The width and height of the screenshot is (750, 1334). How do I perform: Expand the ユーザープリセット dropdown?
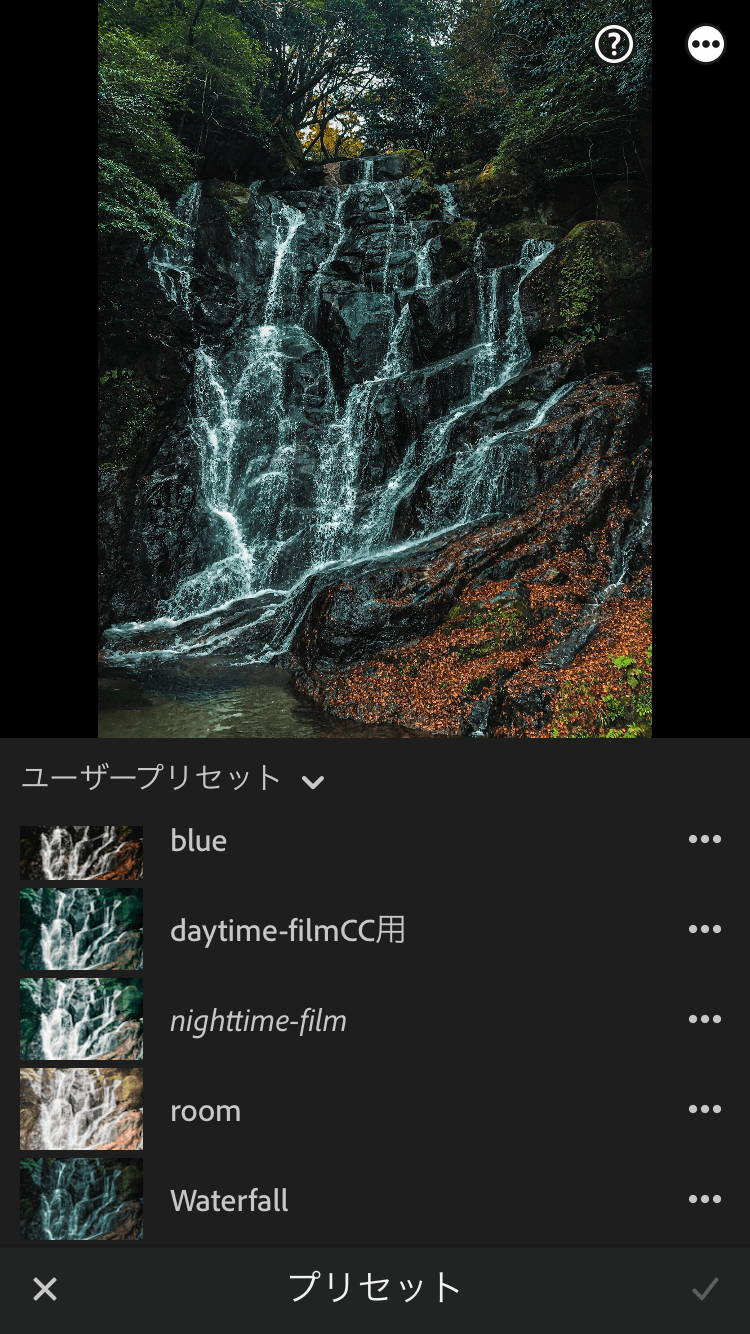(x=173, y=778)
